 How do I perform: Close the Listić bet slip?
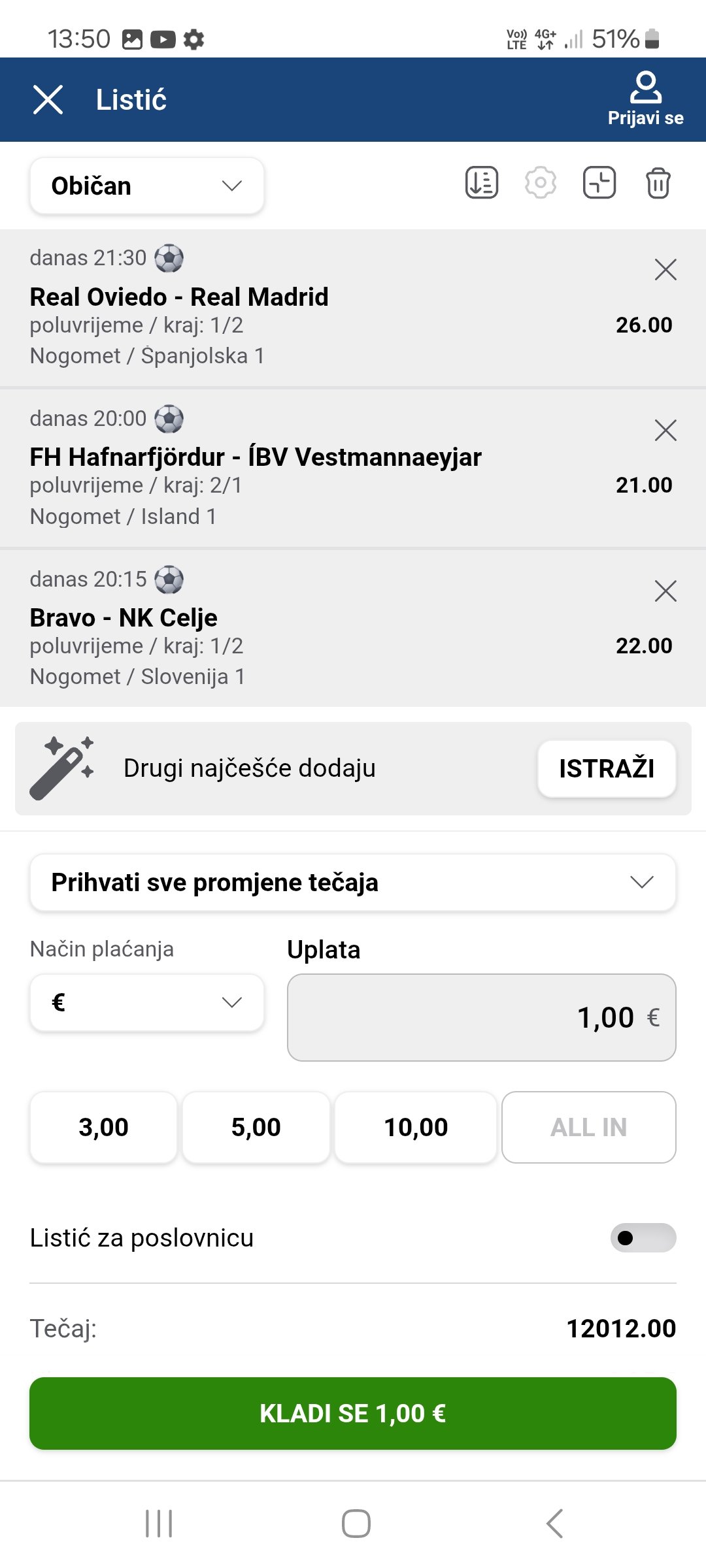pyautogui.click(x=48, y=100)
